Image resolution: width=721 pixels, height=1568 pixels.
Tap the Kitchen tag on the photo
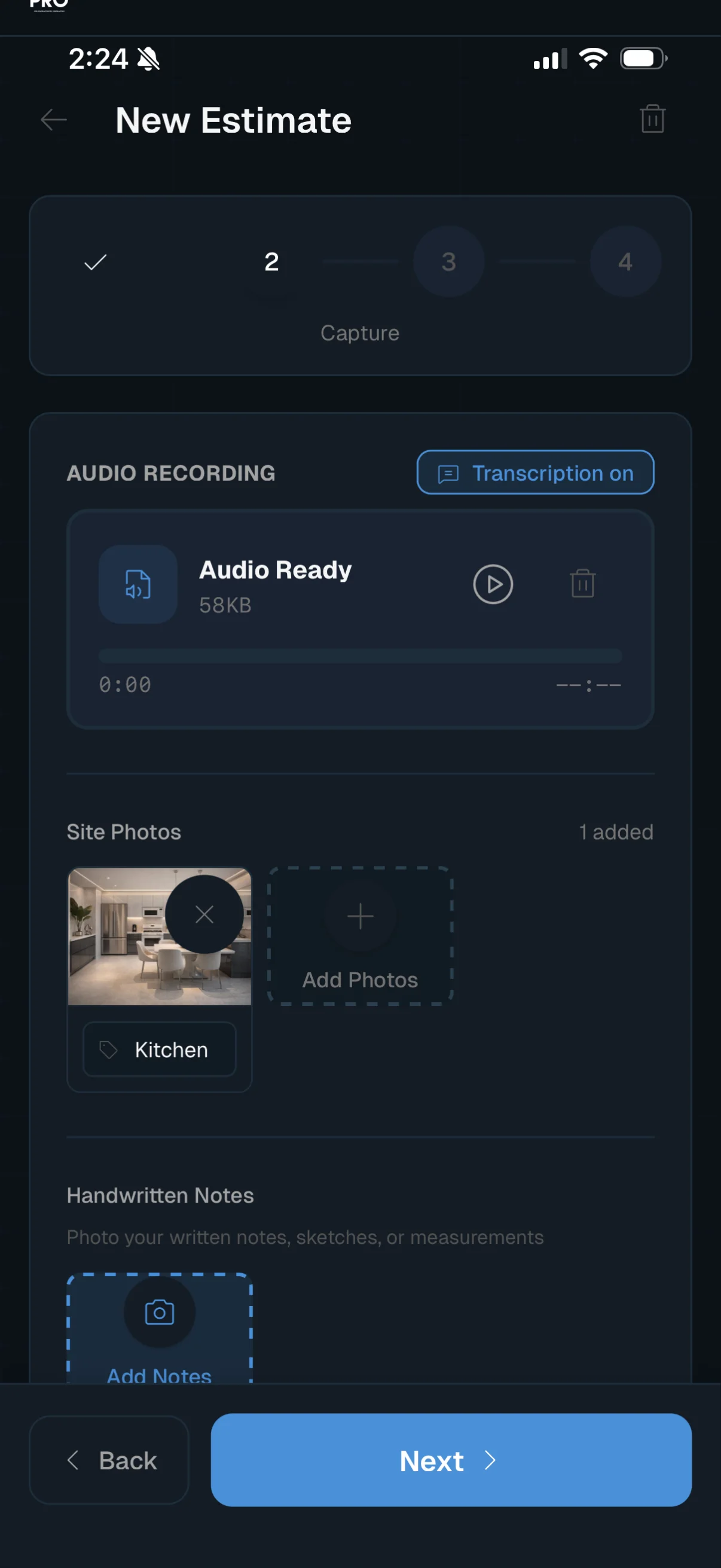(159, 1050)
